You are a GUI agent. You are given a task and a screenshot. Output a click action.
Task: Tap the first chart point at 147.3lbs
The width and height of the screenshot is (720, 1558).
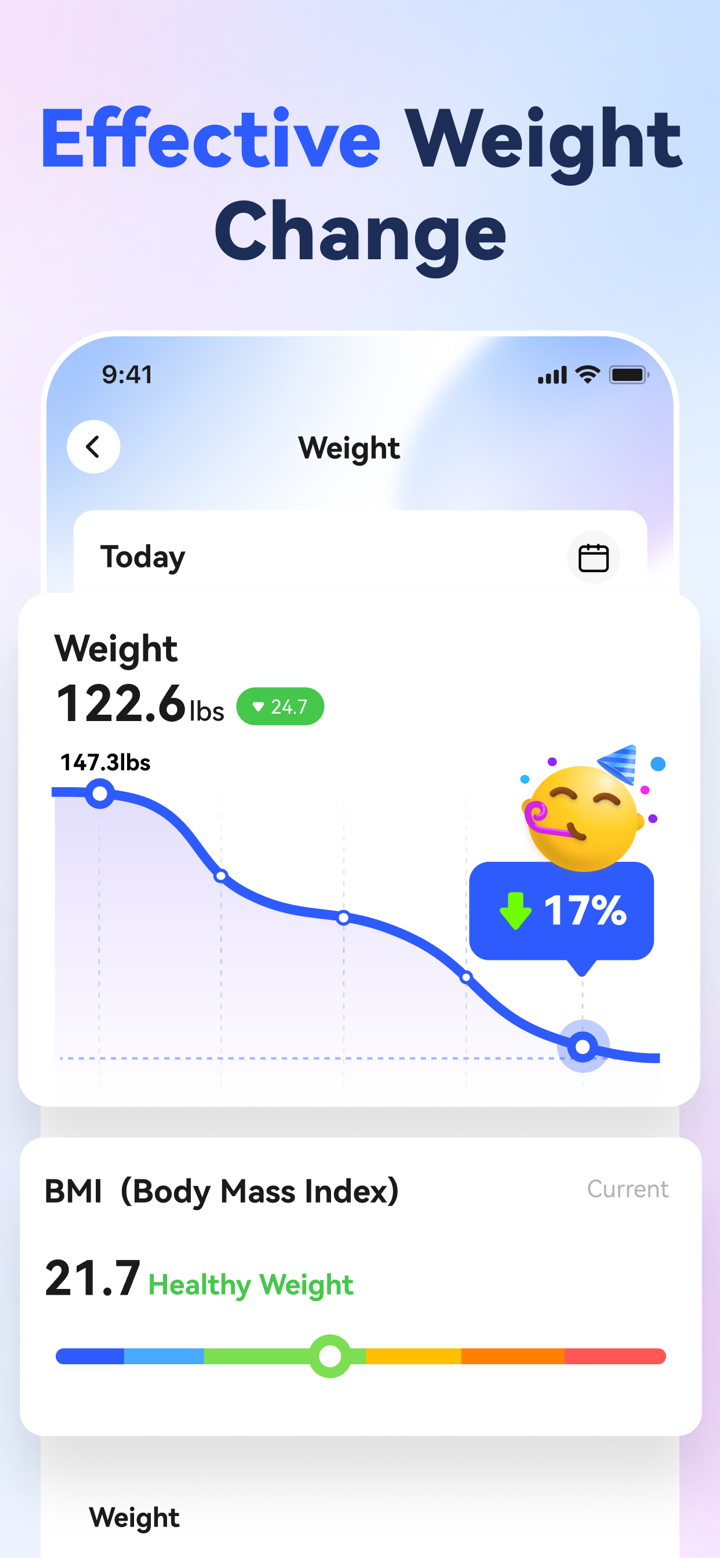pos(99,793)
